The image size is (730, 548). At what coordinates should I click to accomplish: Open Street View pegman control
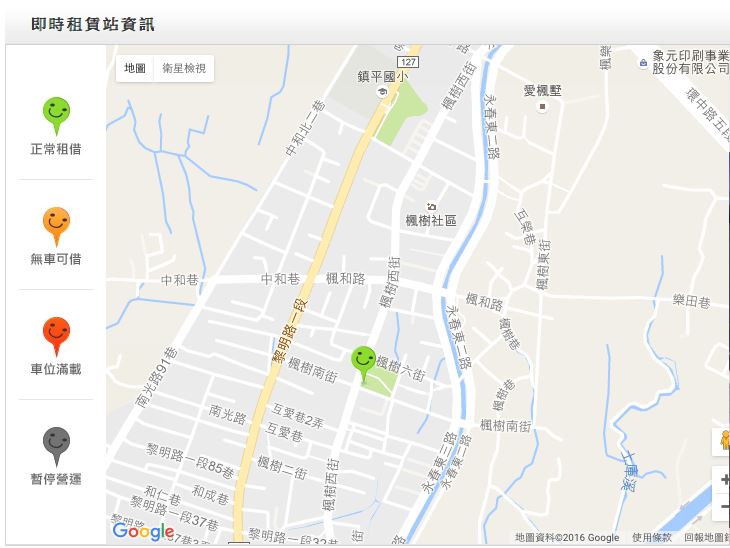(723, 441)
